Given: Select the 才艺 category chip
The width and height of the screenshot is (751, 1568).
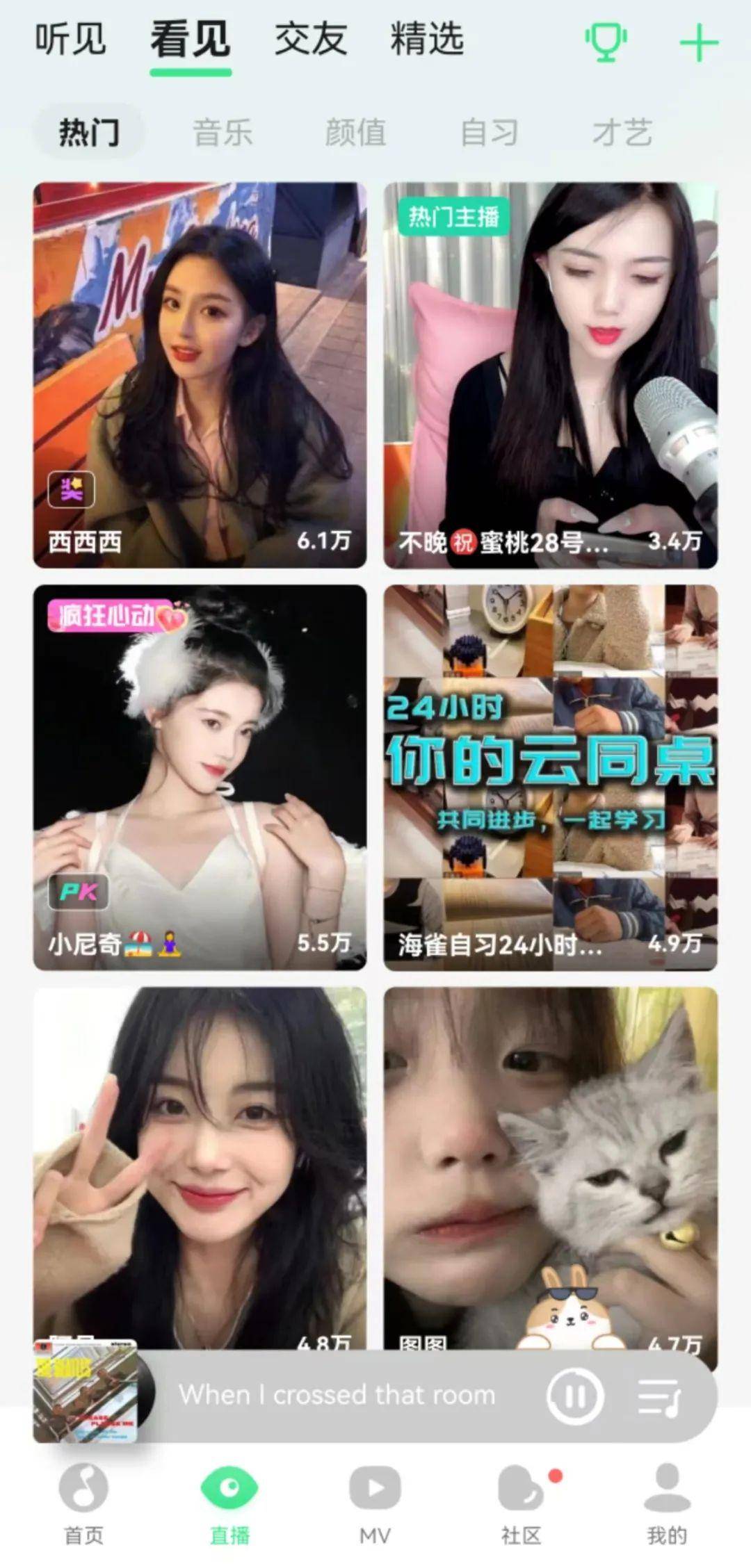Looking at the screenshot, I should tap(622, 132).
